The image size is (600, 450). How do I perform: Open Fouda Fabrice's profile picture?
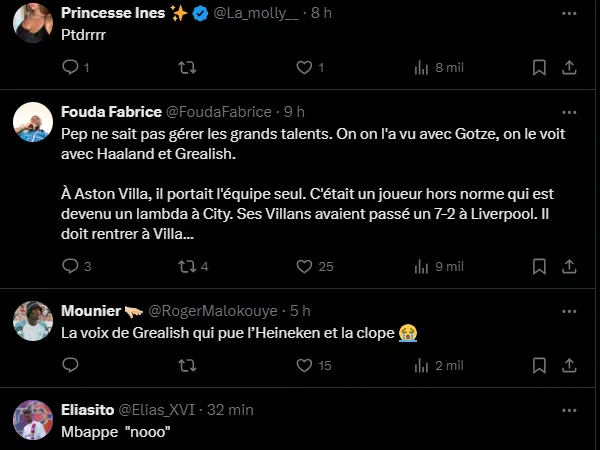pos(32,121)
